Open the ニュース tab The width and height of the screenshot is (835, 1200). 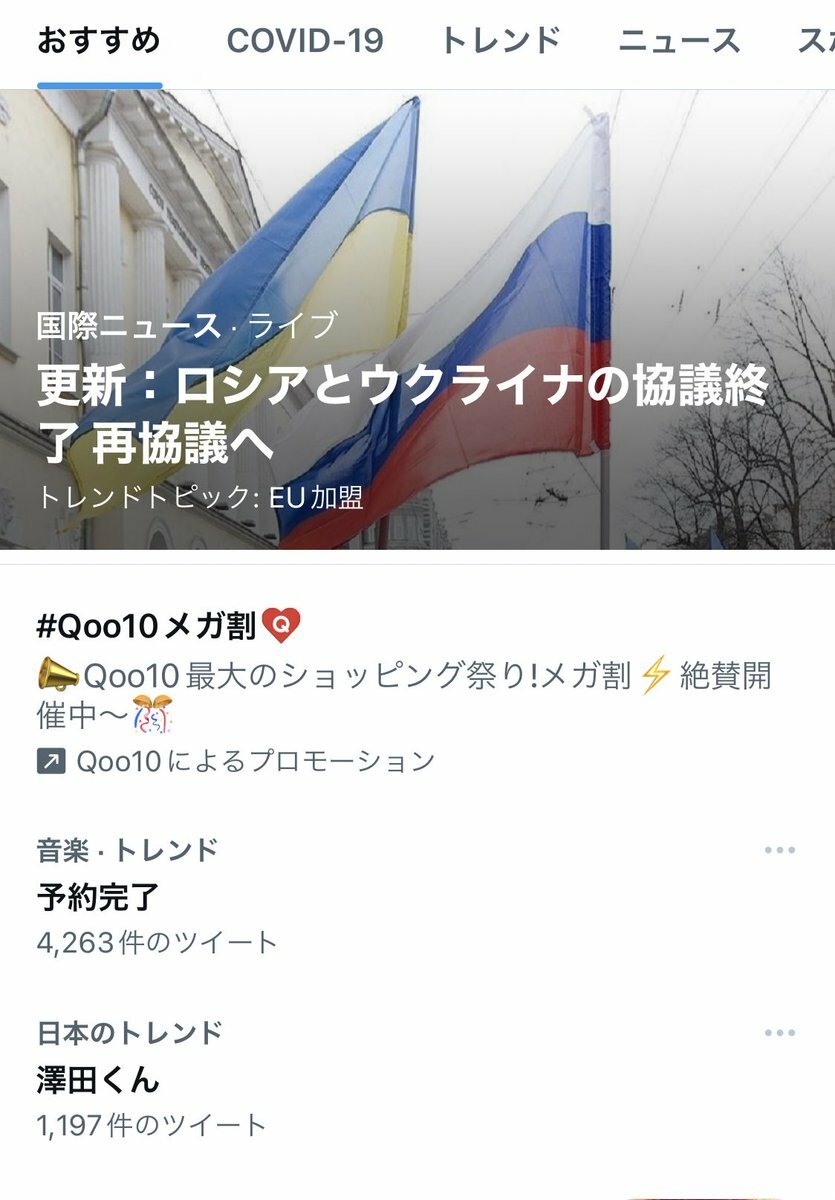(x=679, y=41)
